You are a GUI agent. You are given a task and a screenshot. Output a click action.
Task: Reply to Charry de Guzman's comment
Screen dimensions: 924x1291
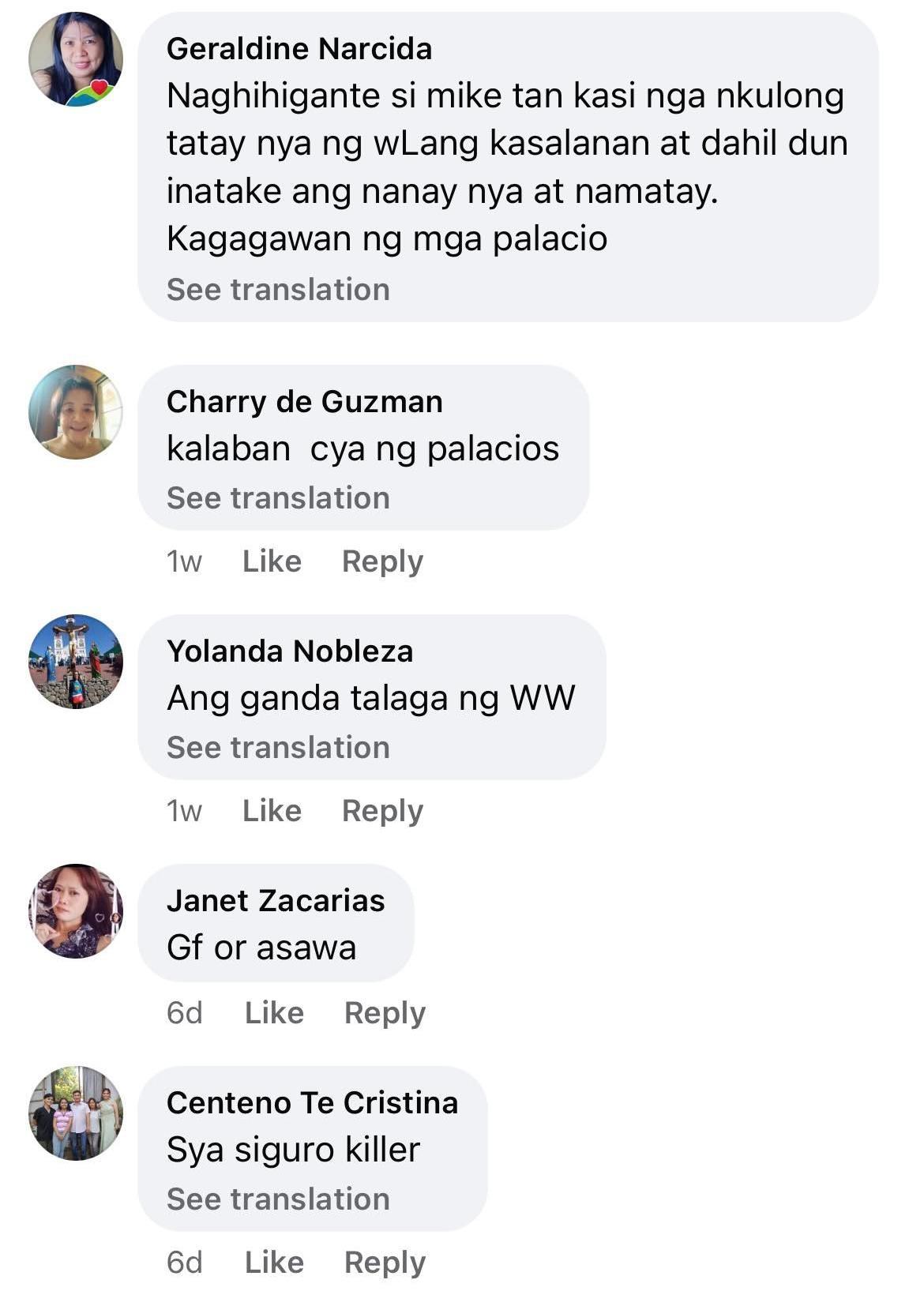pyautogui.click(x=382, y=561)
